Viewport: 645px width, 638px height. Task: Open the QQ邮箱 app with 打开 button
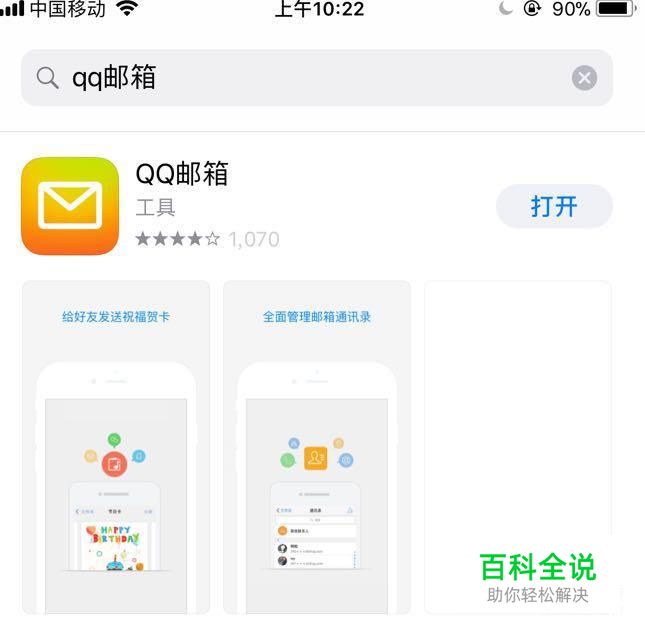click(554, 206)
